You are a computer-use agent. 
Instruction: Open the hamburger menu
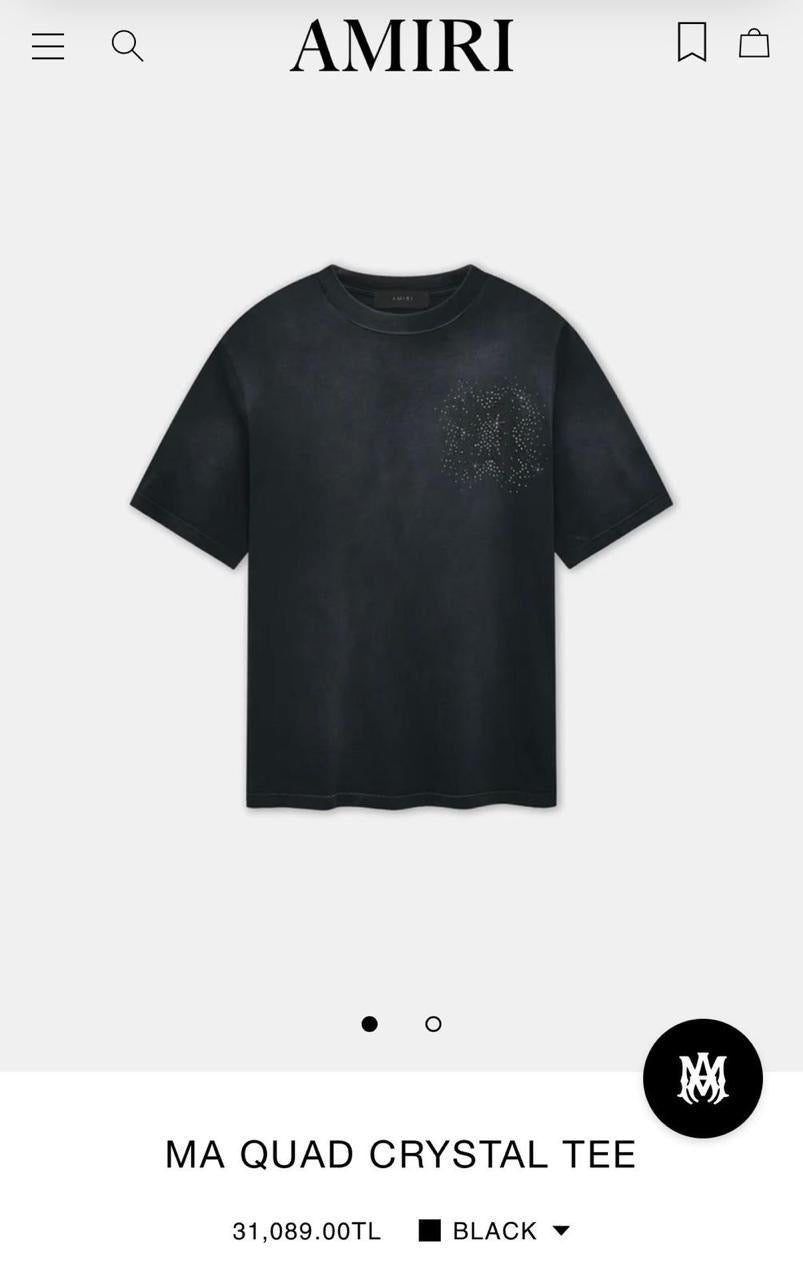coord(48,46)
